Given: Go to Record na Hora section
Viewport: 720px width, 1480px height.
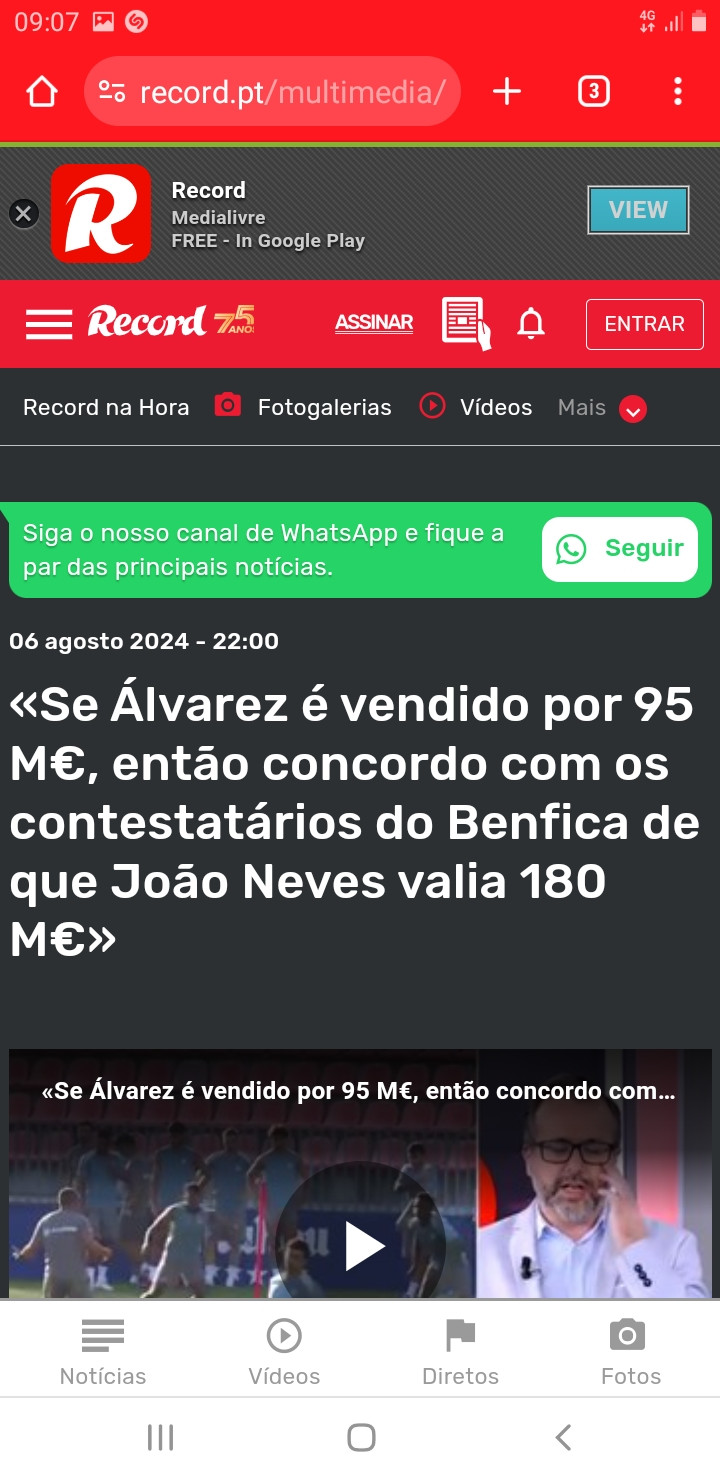Looking at the screenshot, I should click(106, 407).
